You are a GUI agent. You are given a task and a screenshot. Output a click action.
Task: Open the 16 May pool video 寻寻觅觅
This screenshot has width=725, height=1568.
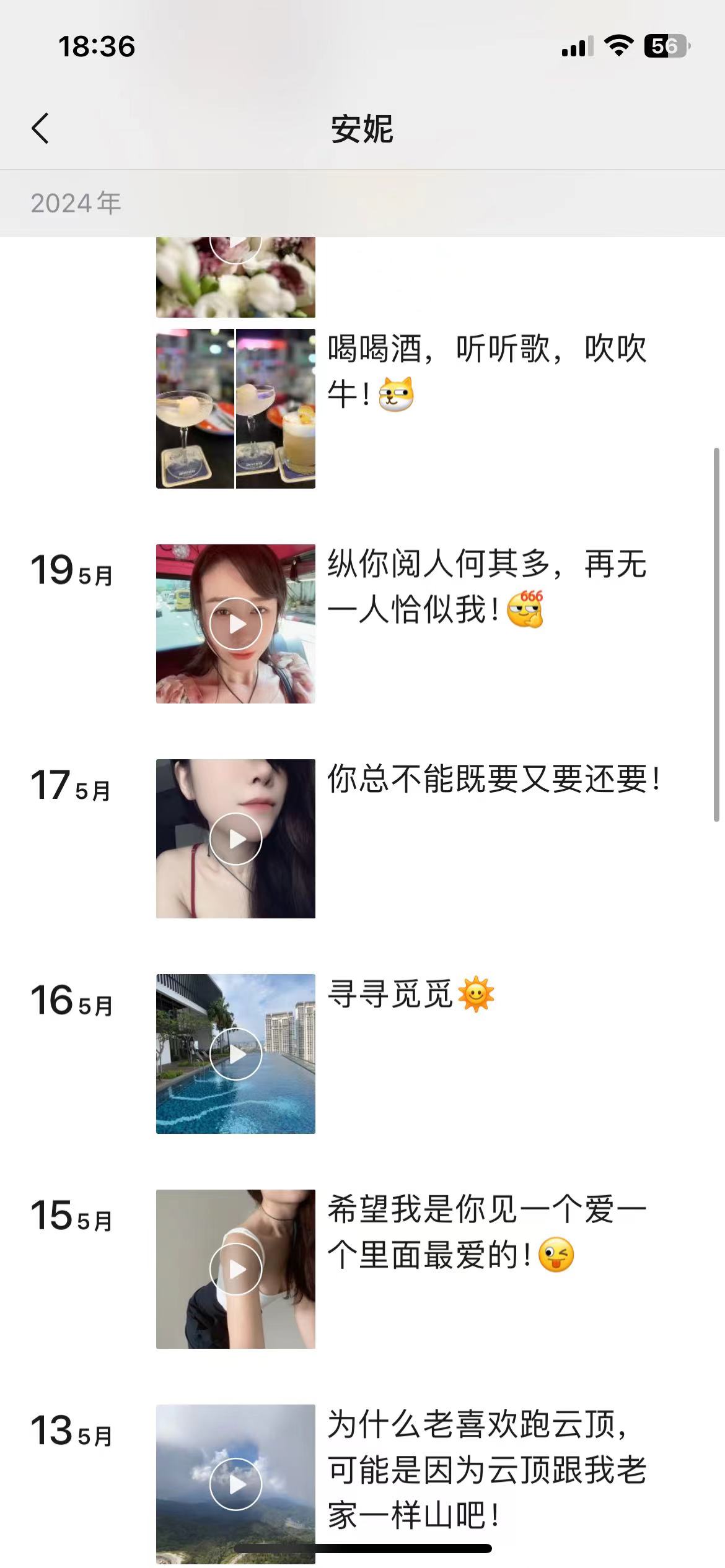(x=235, y=1053)
